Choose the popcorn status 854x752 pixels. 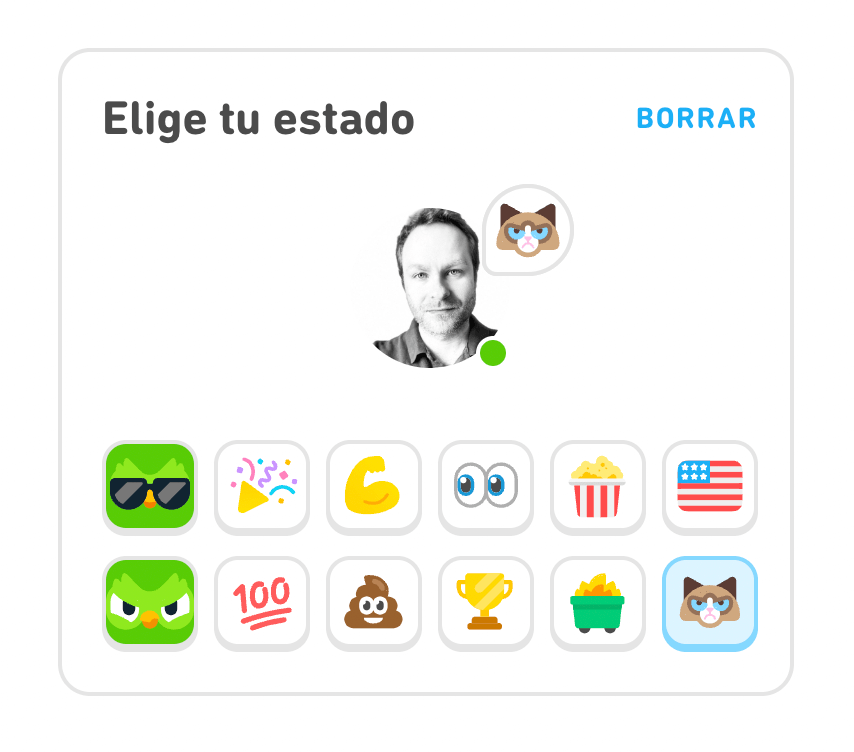point(598,486)
